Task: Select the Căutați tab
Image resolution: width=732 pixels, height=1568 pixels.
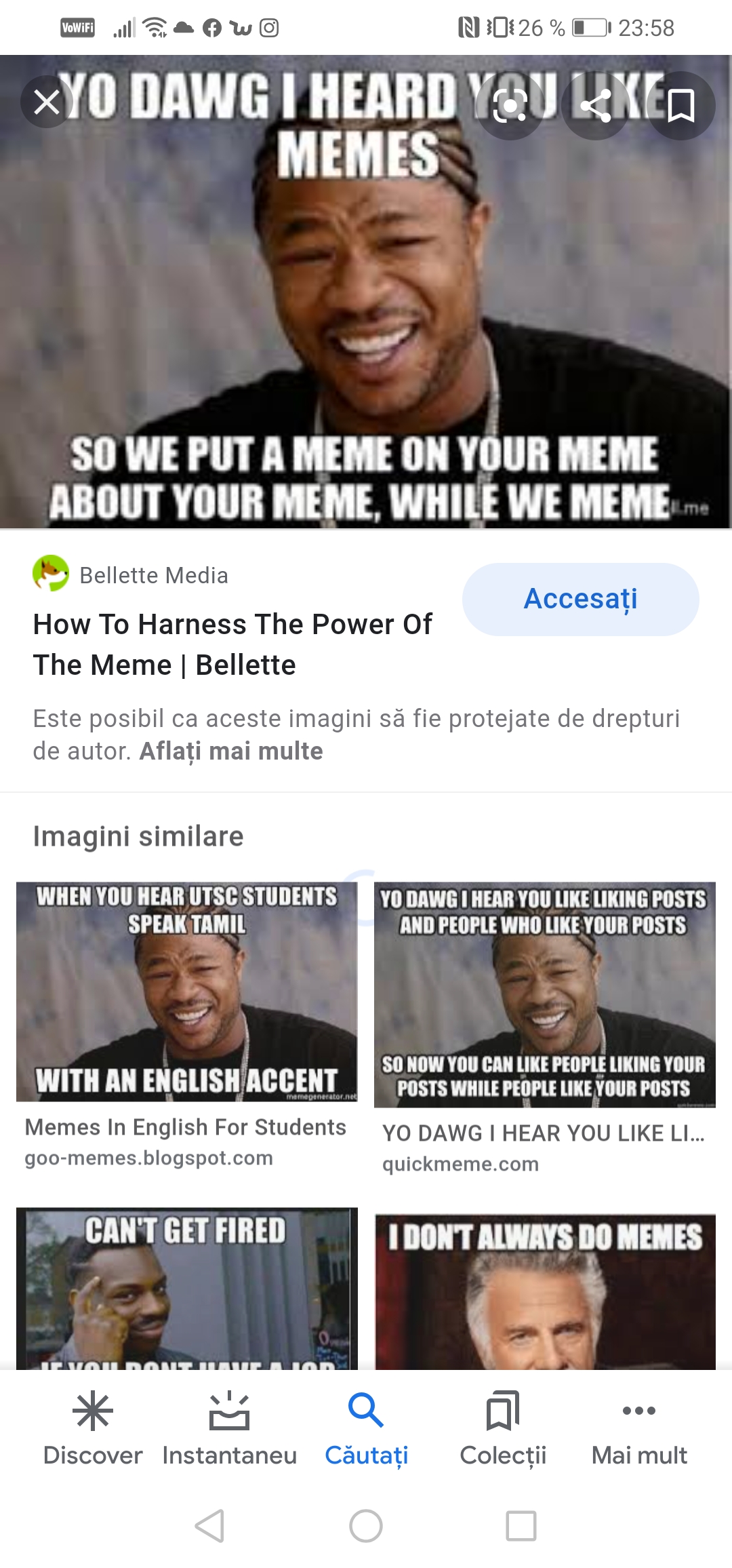Action: tap(366, 1428)
